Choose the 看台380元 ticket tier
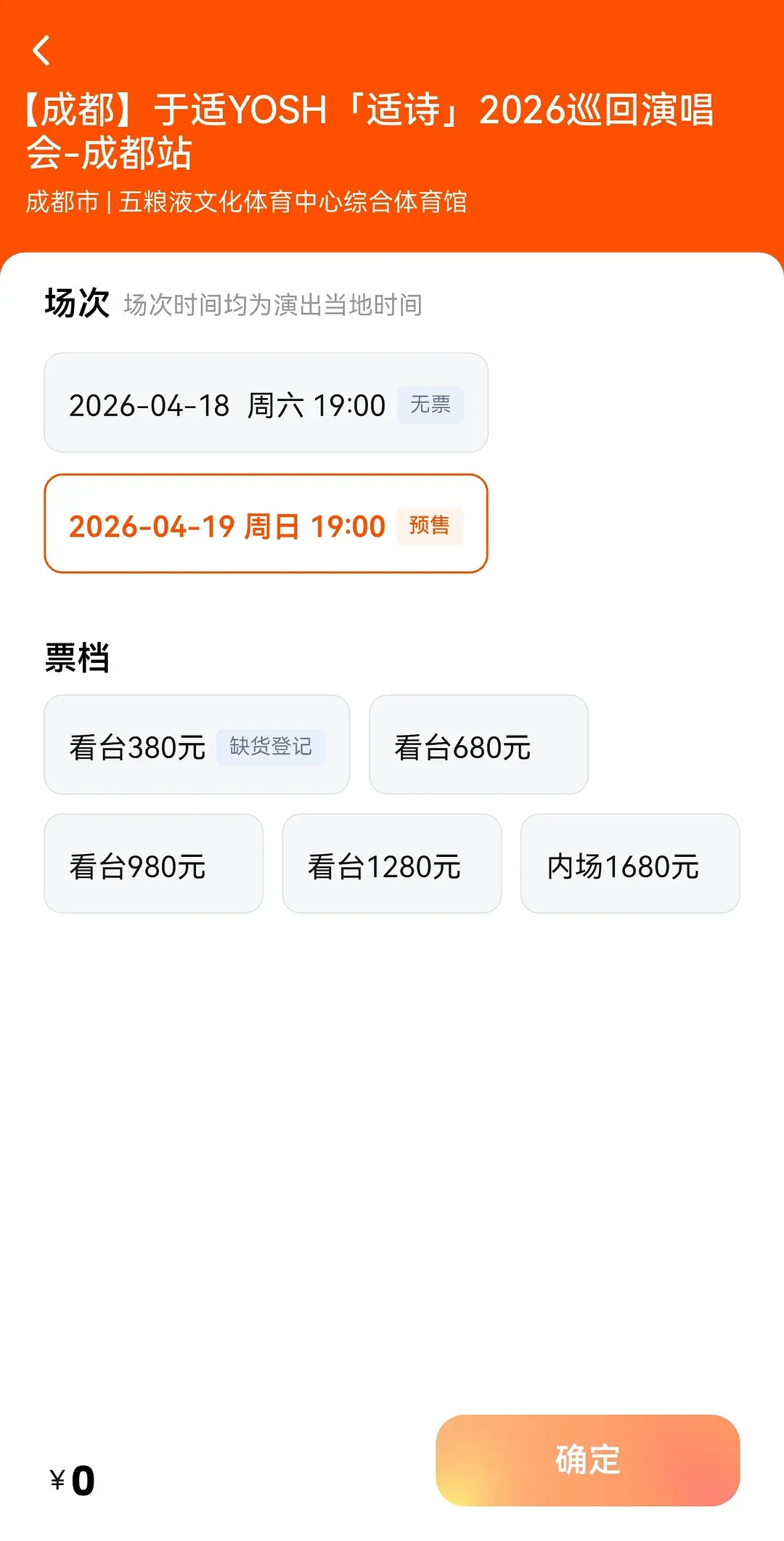The image size is (784, 1541). (x=196, y=745)
